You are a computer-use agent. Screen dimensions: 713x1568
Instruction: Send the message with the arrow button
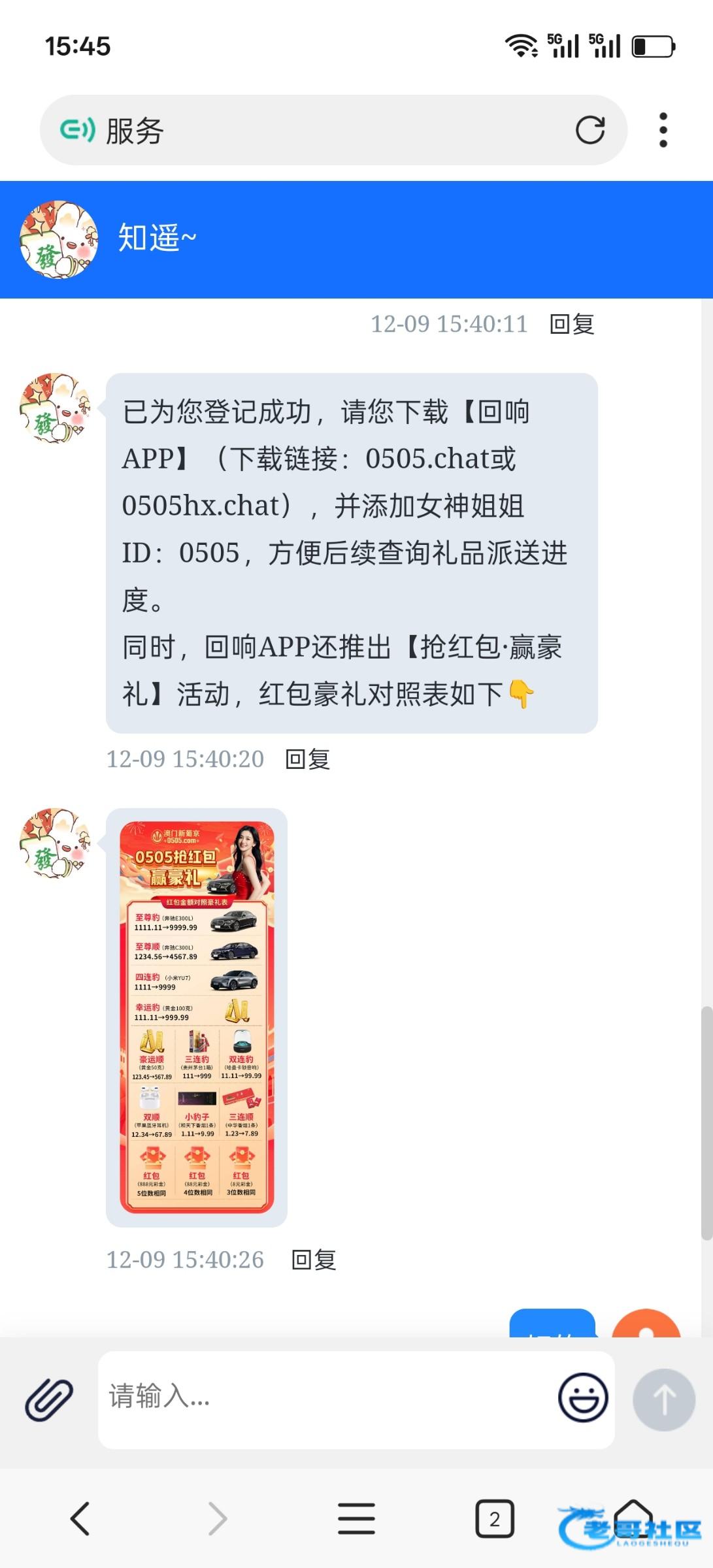[x=663, y=1399]
